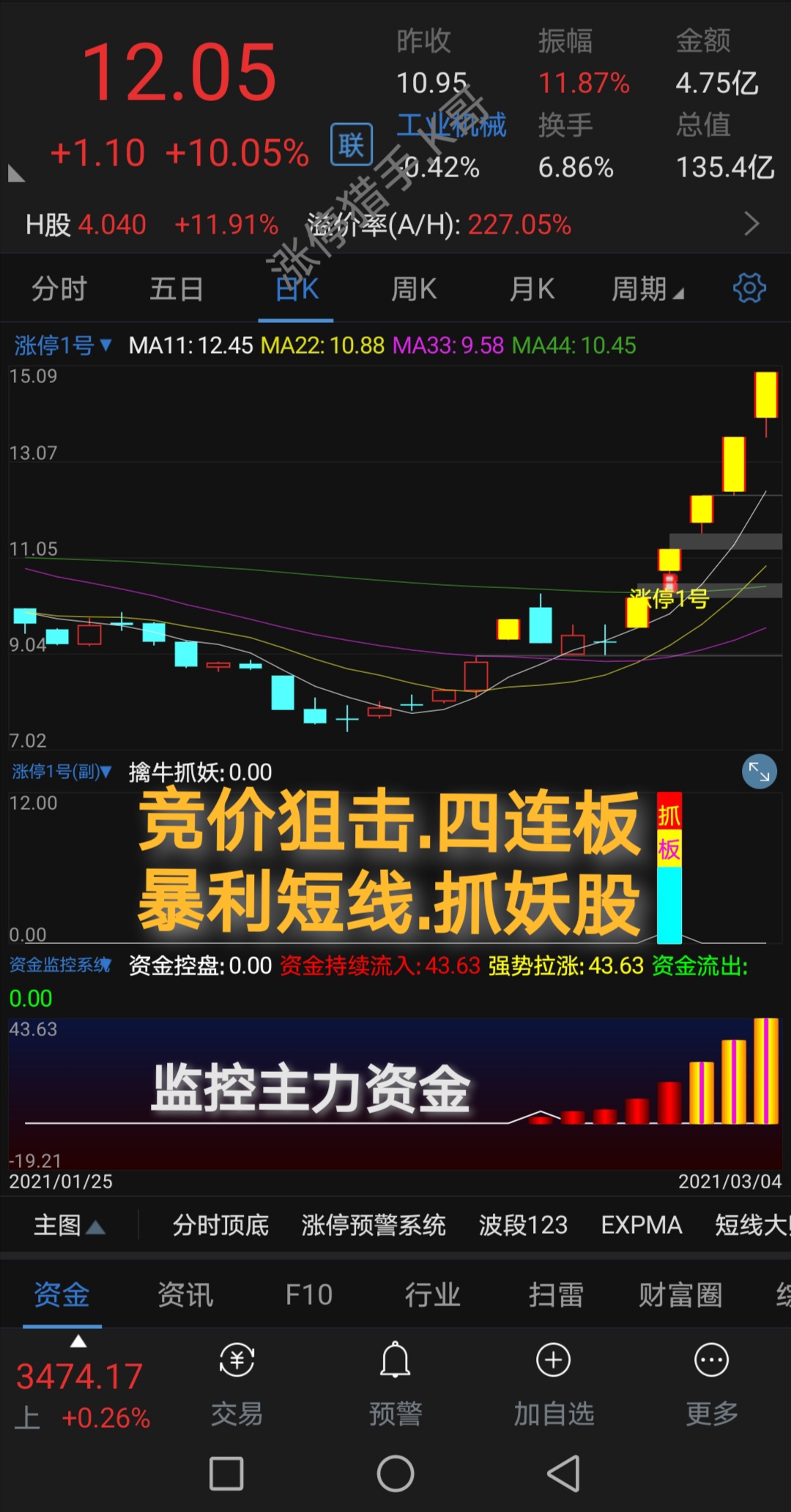The image size is (791, 1512).
Task: Expand the H股 premium rate row
Action: 751,223
